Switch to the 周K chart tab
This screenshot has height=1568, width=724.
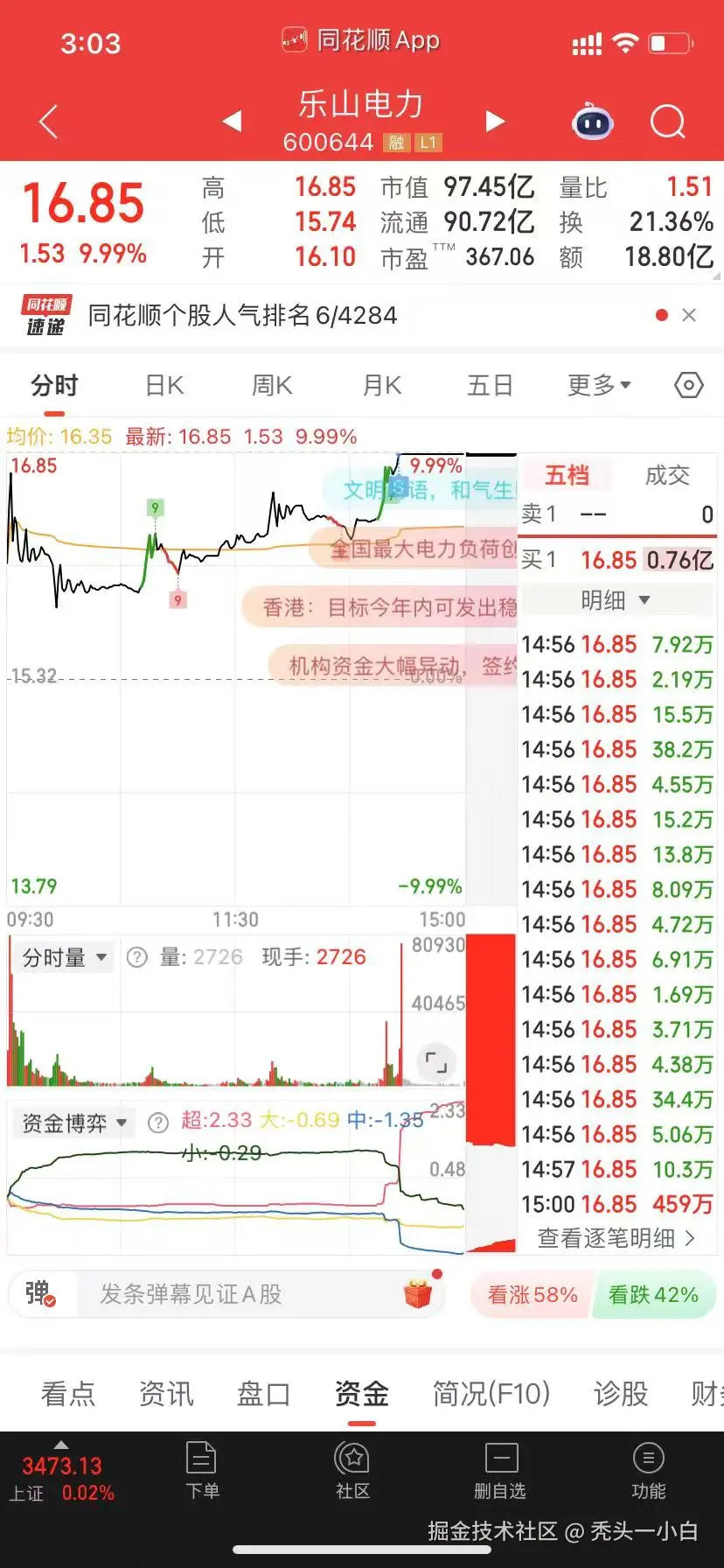pyautogui.click(x=272, y=385)
